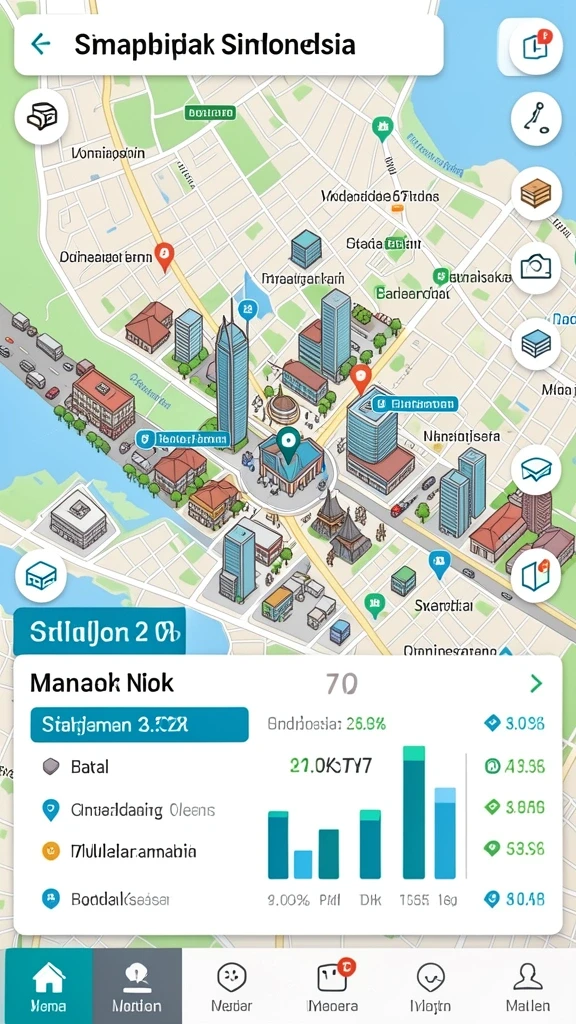Select the green pin at the map center
The image size is (576, 1024).
pyautogui.click(x=287, y=445)
